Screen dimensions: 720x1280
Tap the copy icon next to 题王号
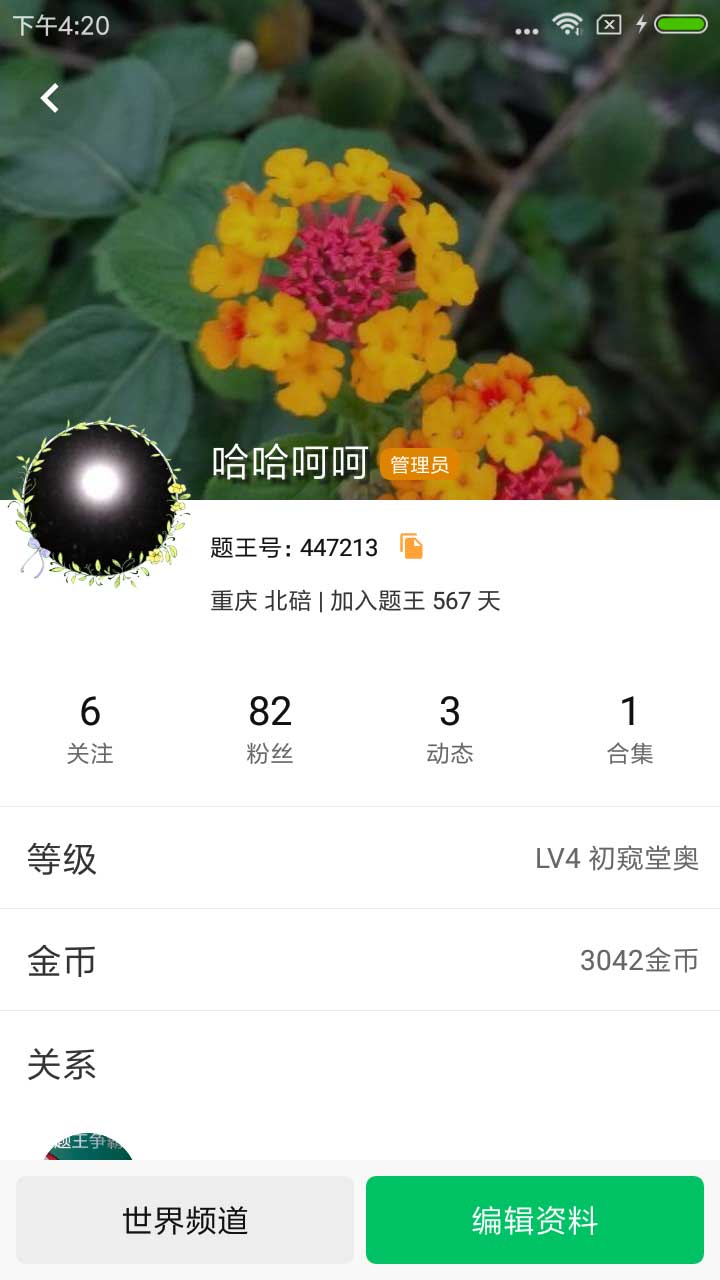point(410,546)
